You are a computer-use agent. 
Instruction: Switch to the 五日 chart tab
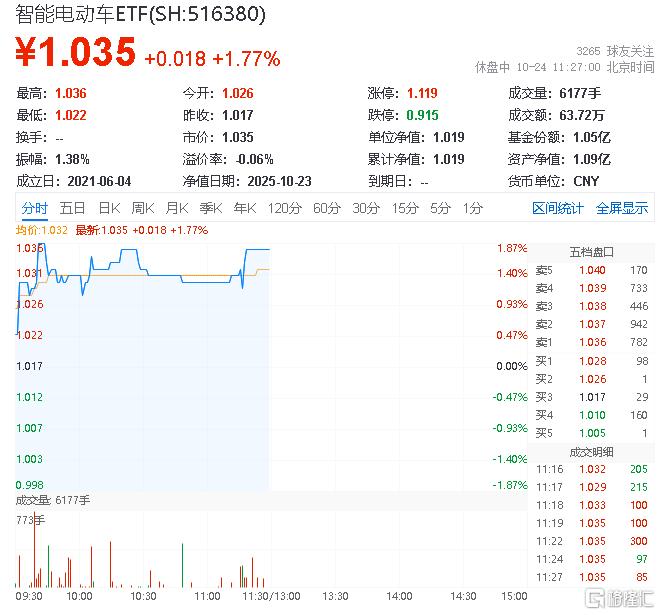pyautogui.click(x=72, y=208)
